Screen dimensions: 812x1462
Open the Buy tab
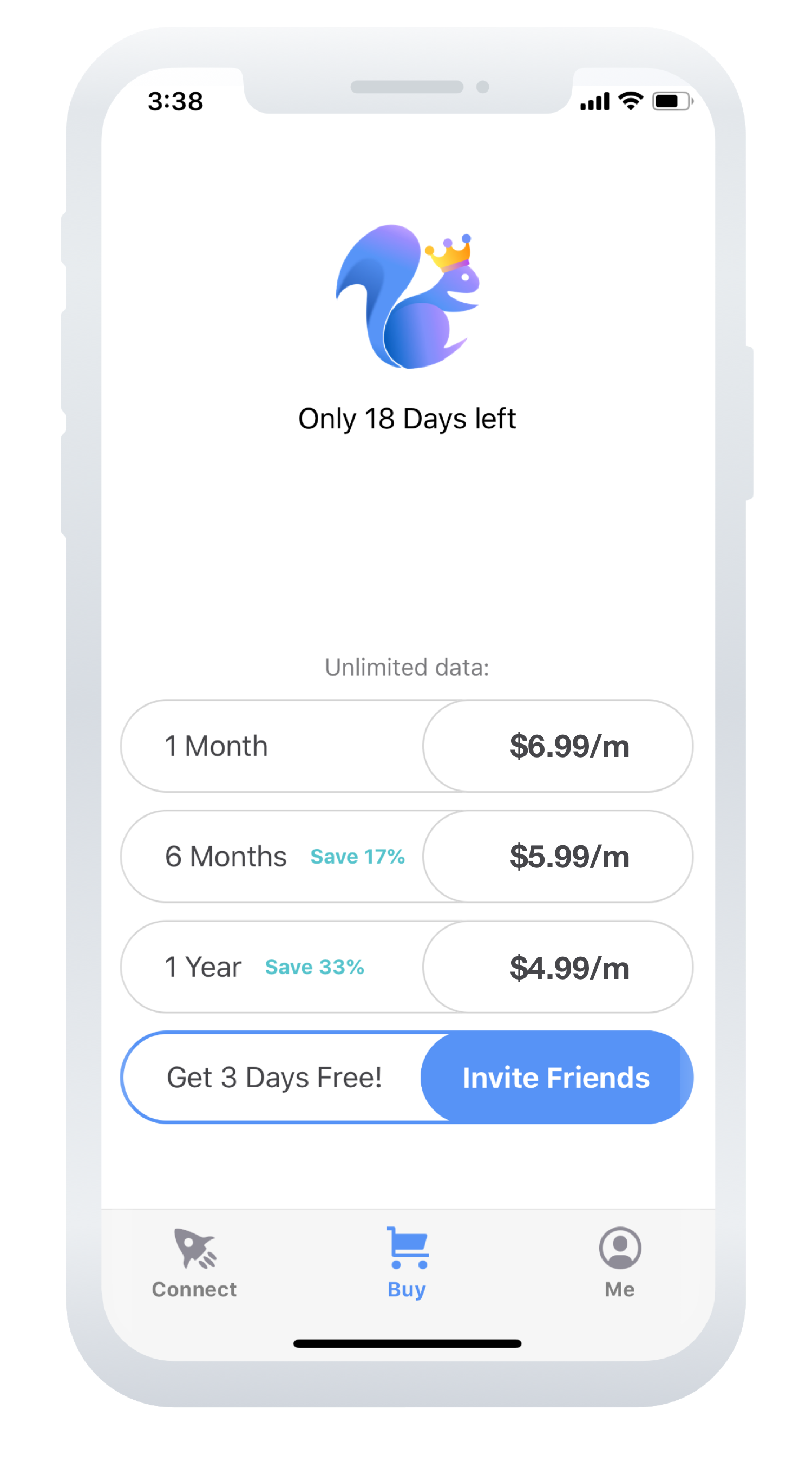[407, 1263]
